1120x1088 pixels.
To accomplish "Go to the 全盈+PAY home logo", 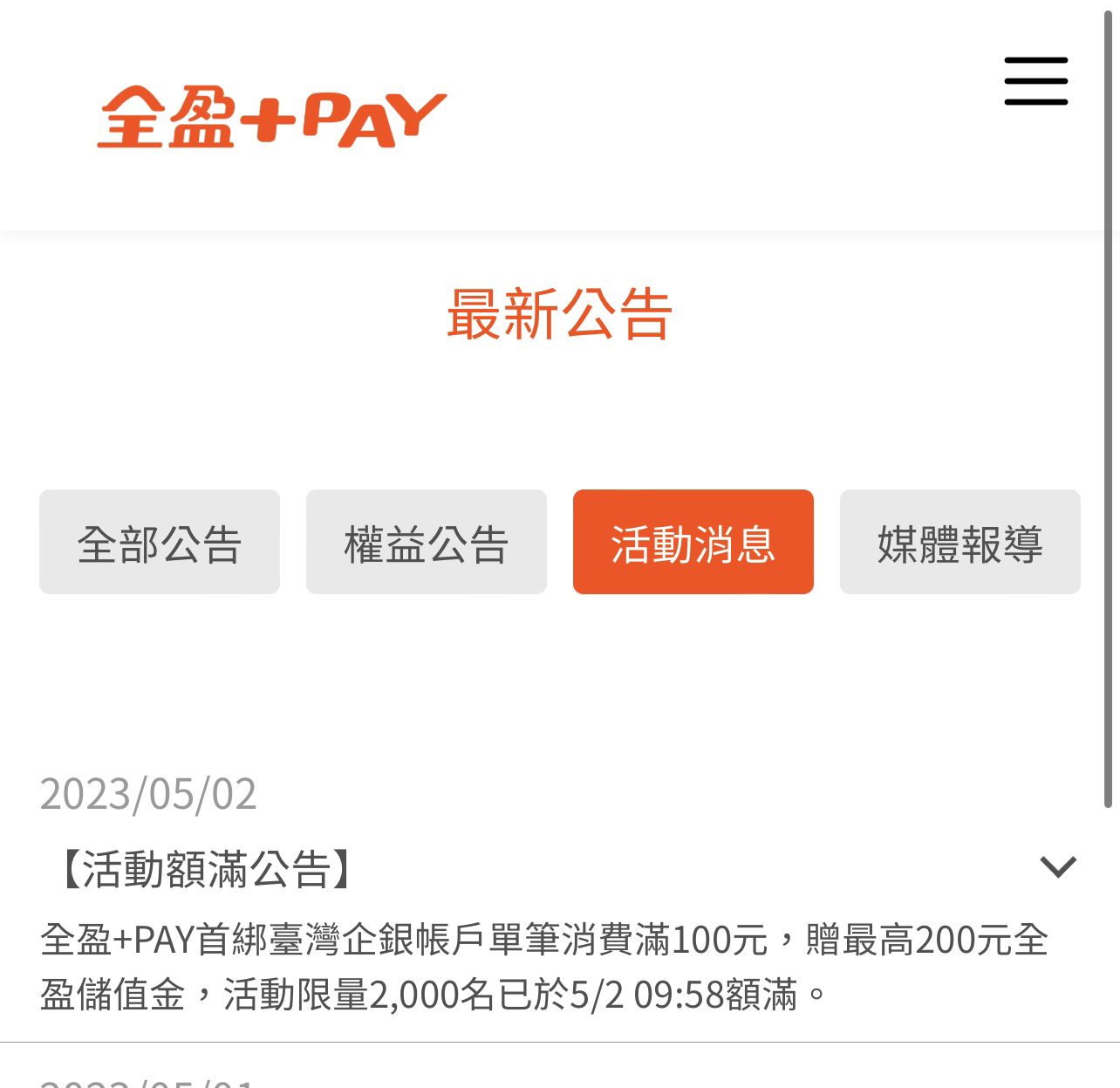I will point(271,117).
